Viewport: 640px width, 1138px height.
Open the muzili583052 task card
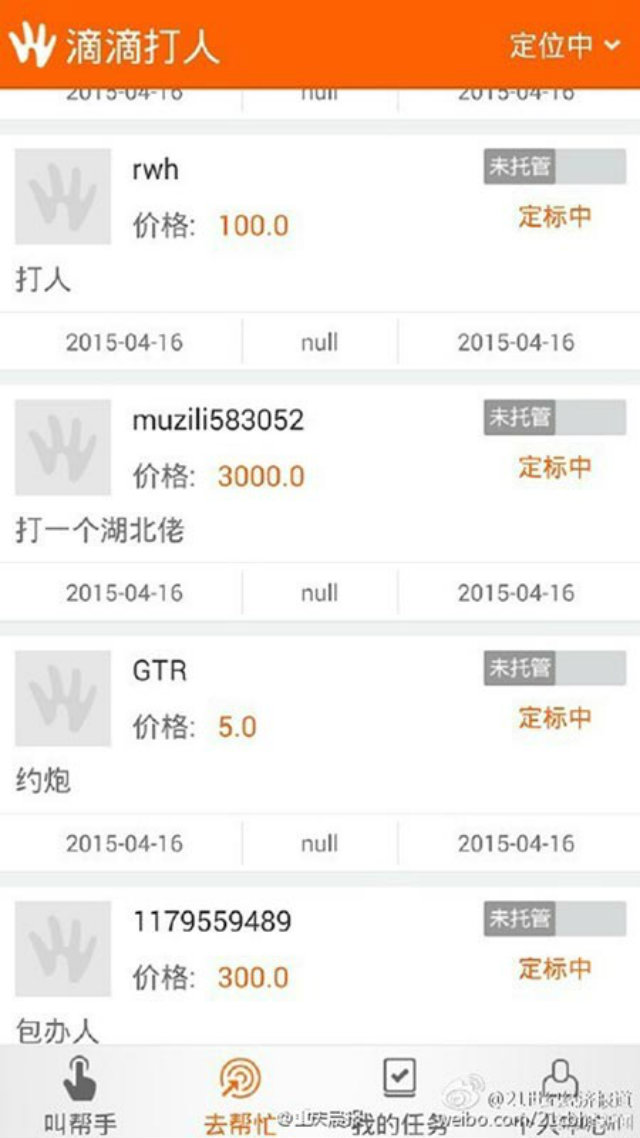point(320,502)
